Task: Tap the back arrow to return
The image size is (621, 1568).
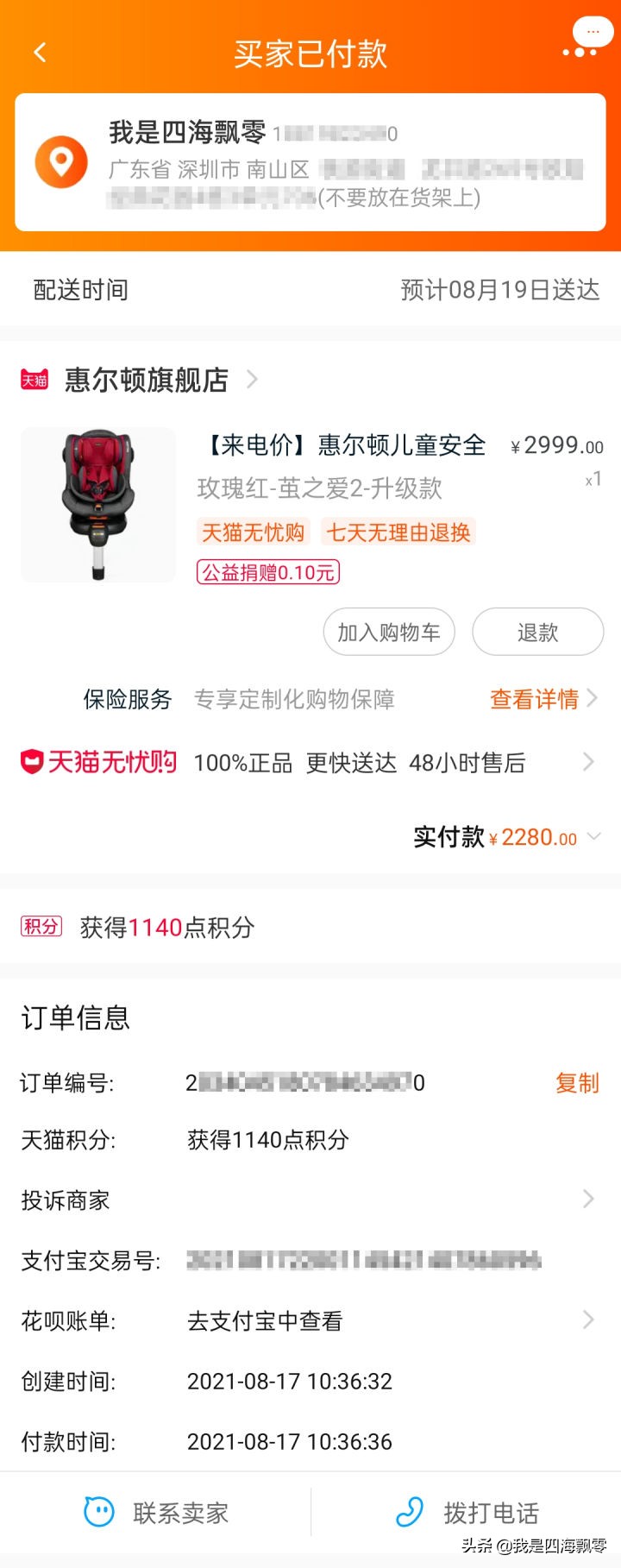Action: 40,52
